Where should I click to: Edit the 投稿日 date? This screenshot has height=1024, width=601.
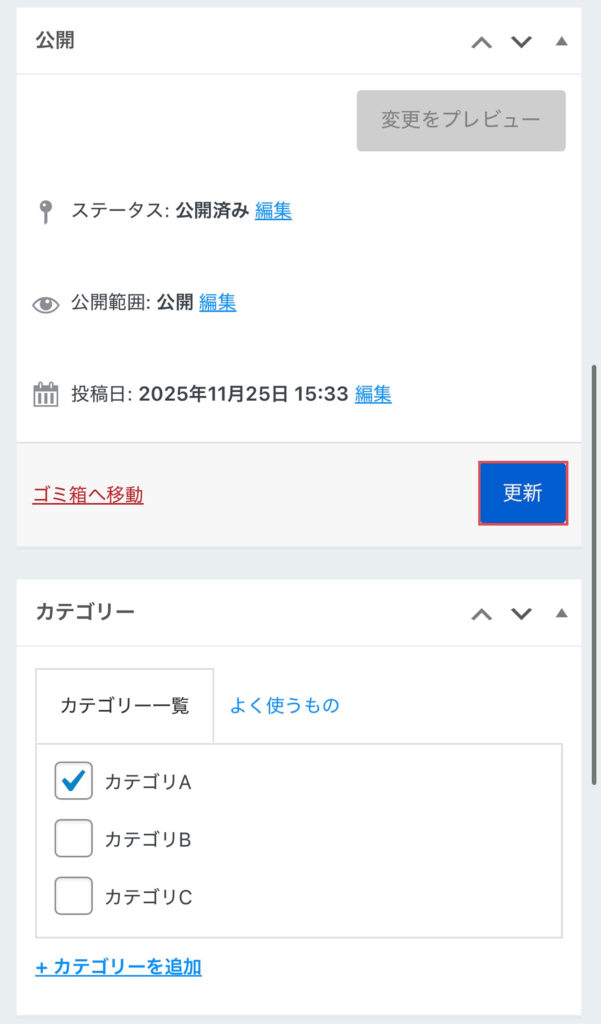click(x=373, y=394)
